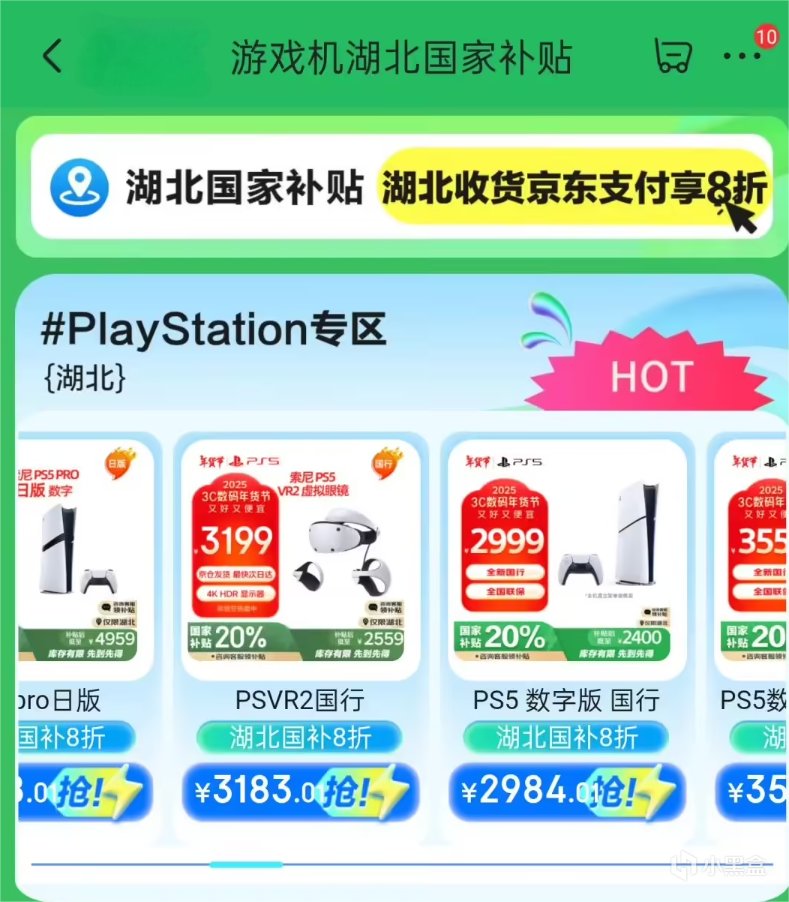Tap 湖北国补8折 tag under PS5 数字版 国行
Image resolution: width=789 pixels, height=902 pixels.
(566, 737)
